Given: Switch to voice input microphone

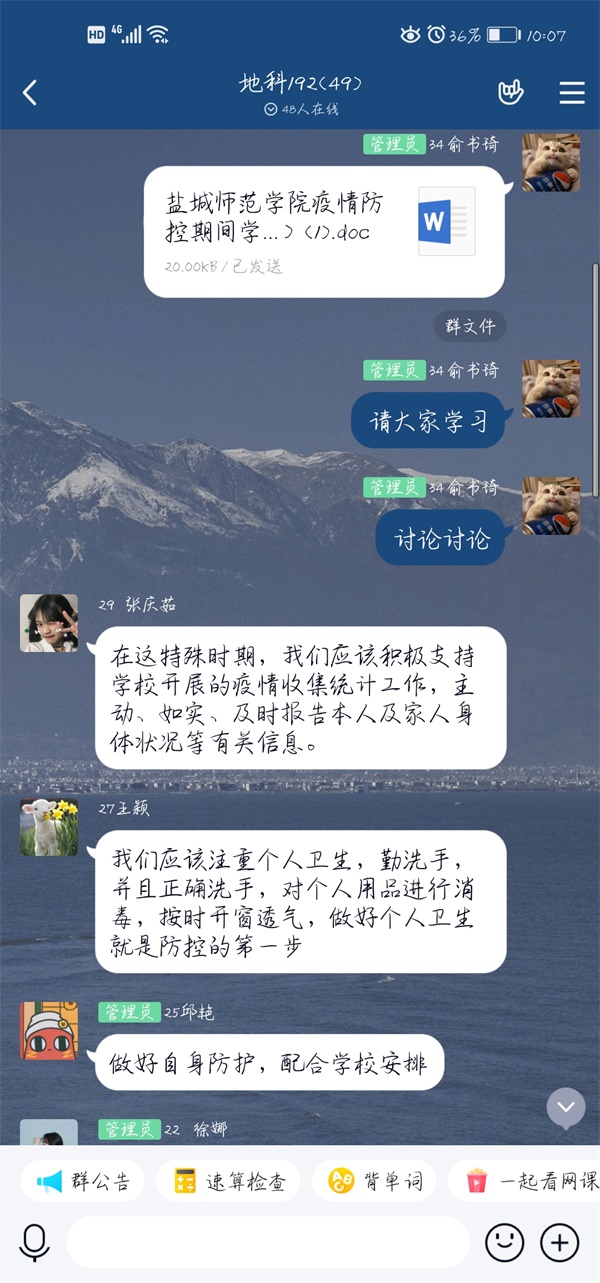Looking at the screenshot, I should coord(34,1242).
